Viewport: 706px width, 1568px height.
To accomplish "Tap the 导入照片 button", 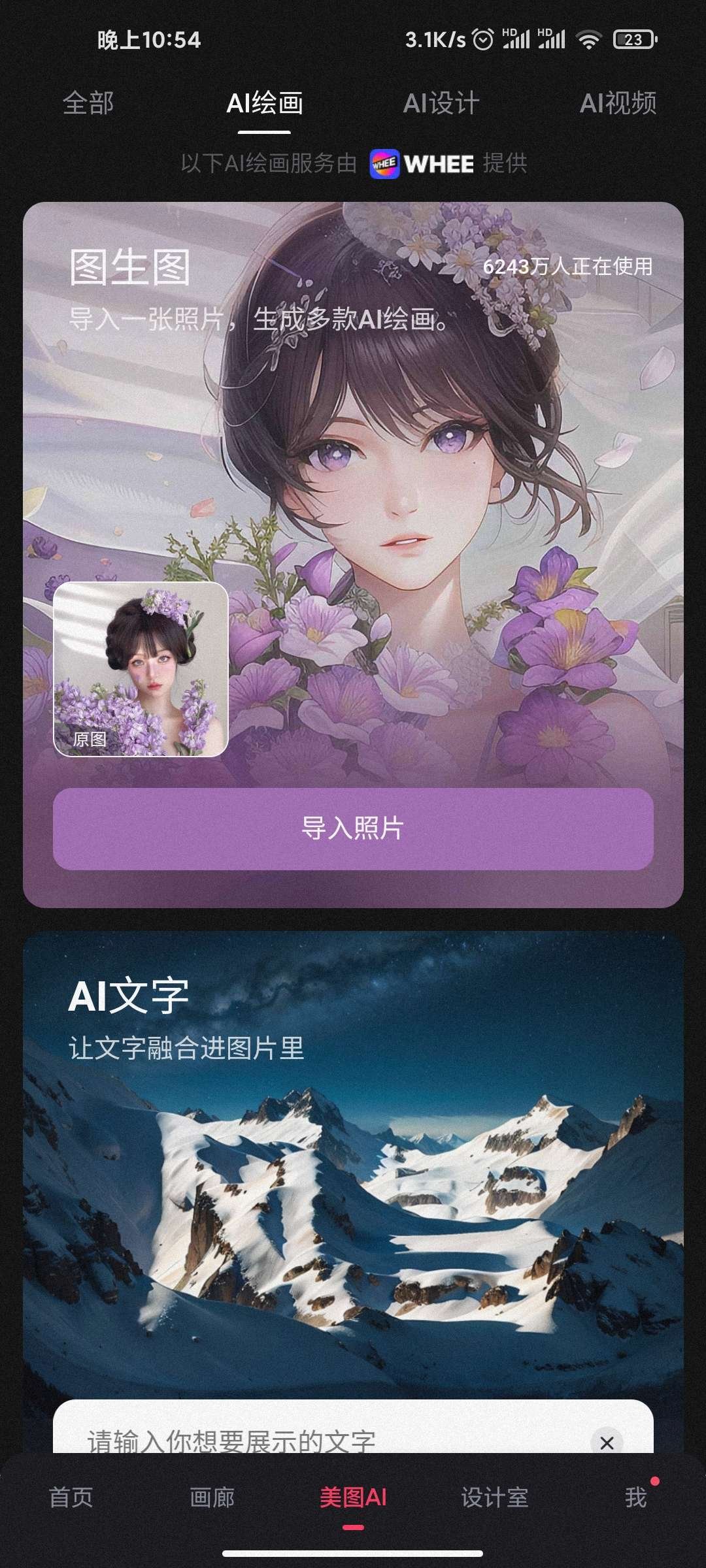I will (353, 828).
